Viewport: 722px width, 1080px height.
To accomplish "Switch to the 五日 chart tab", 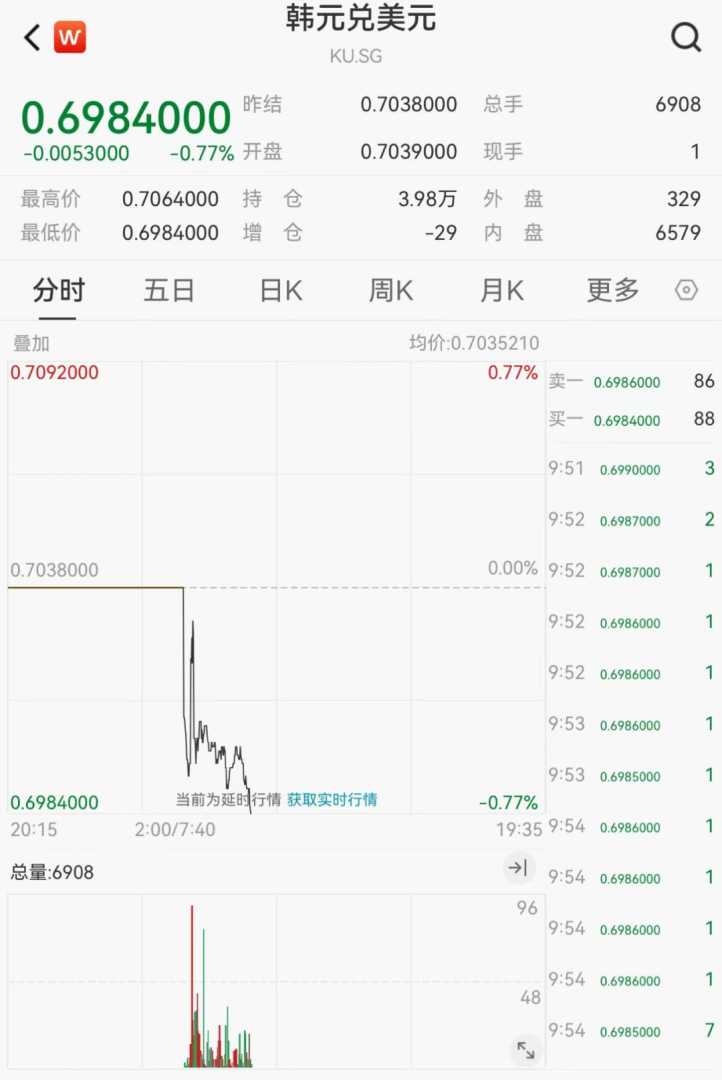I will point(169,291).
